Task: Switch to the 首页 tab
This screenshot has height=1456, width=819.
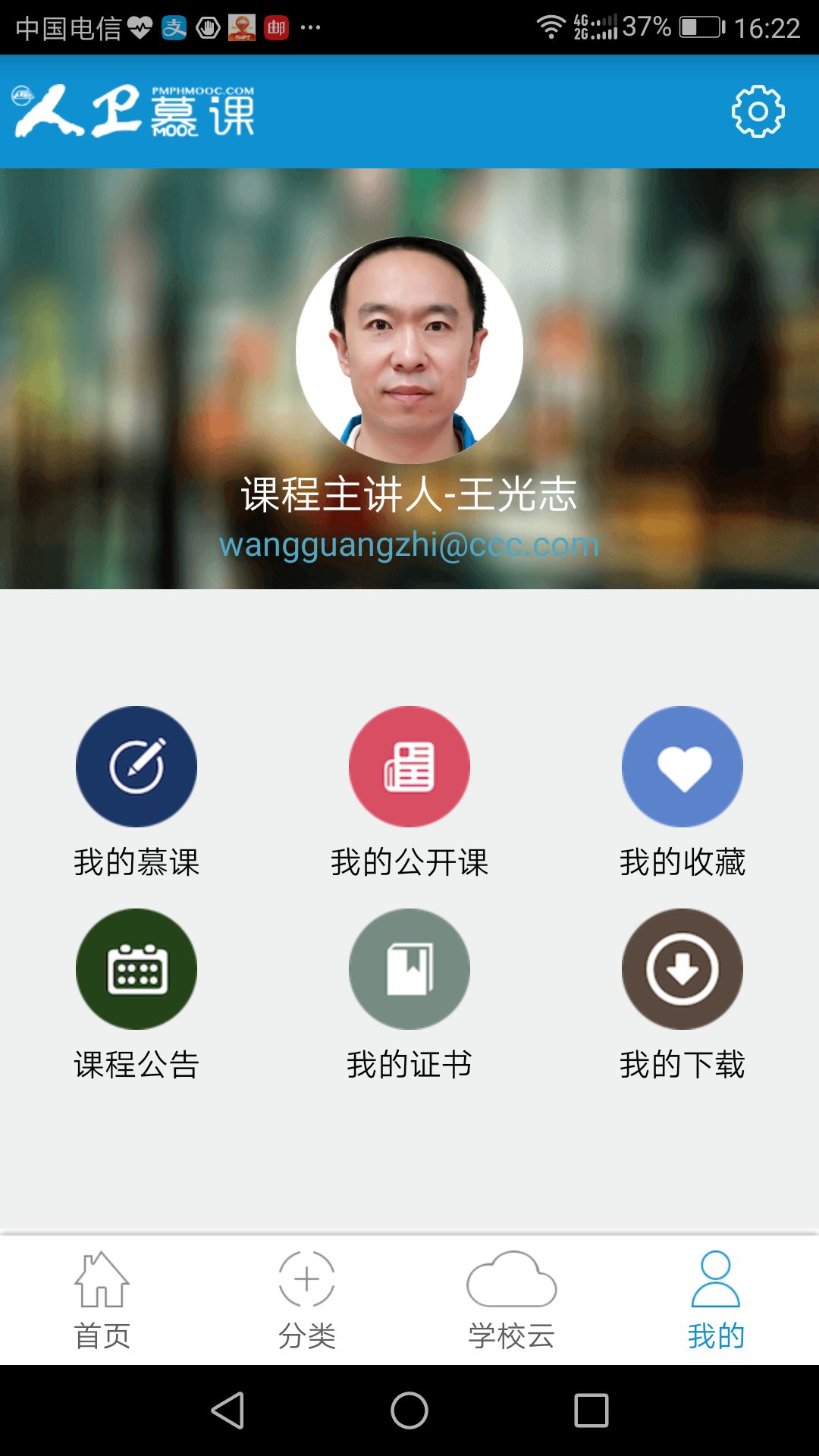Action: pyautogui.click(x=102, y=1300)
